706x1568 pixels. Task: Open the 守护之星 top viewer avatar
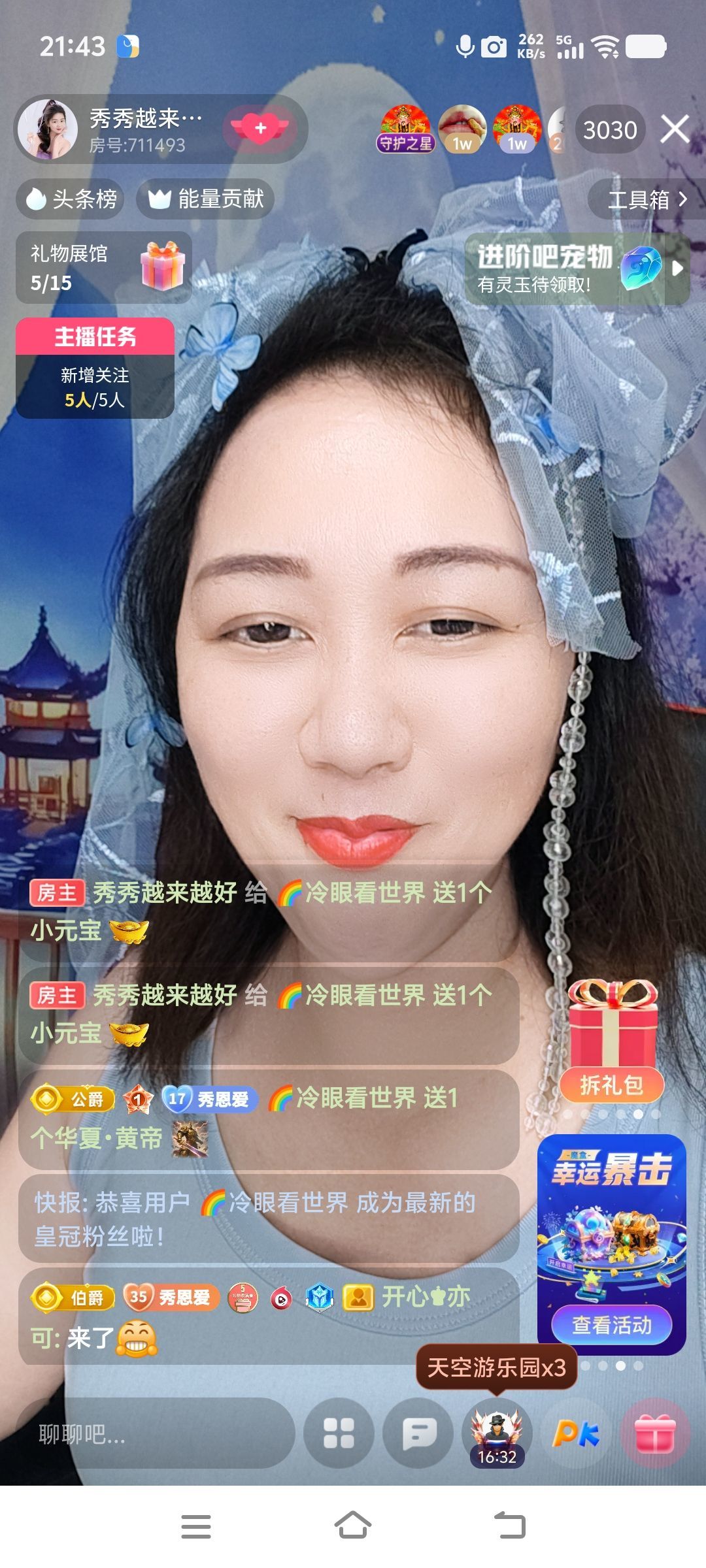(405, 129)
